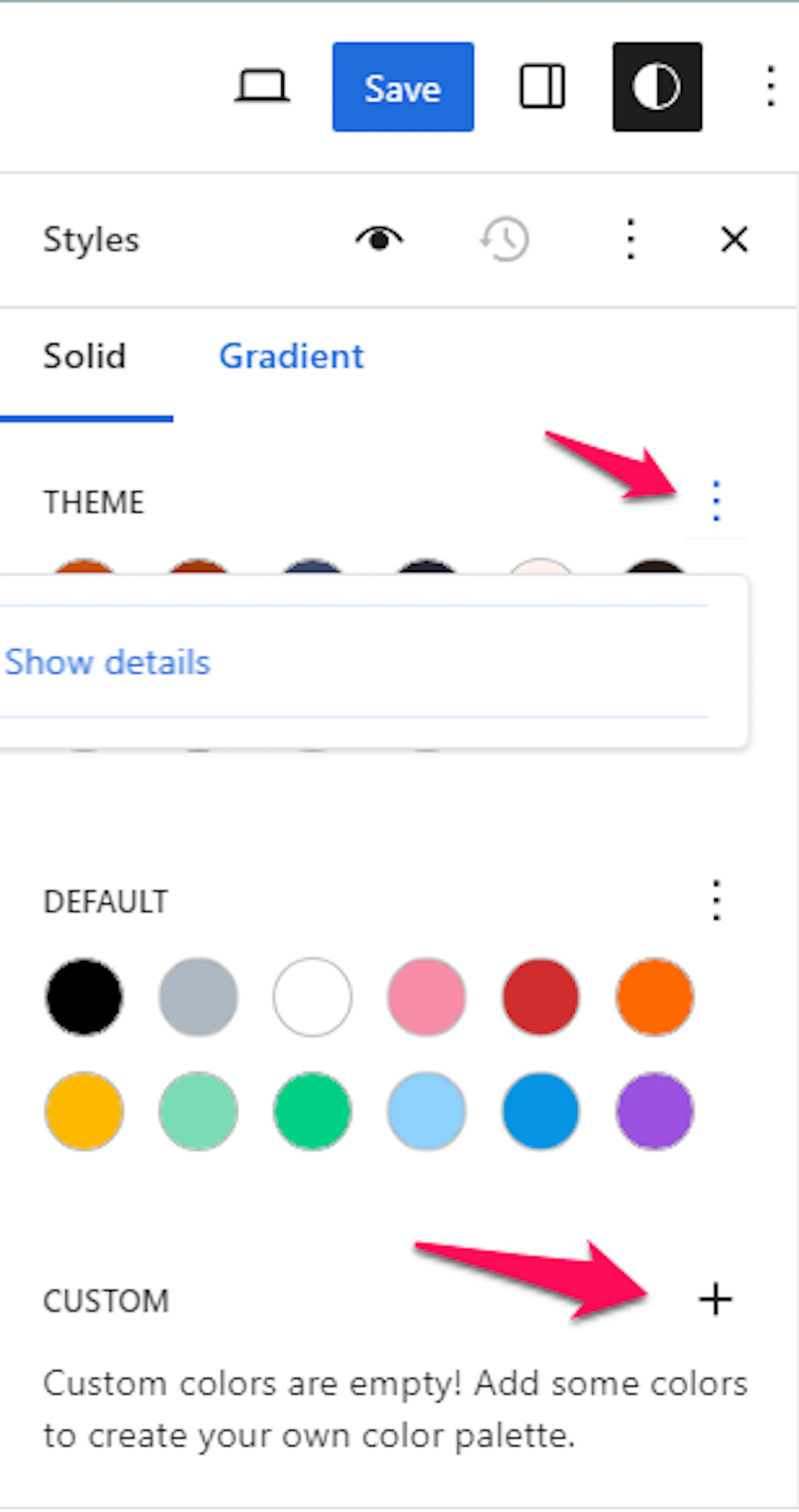Open the Default palette options menu
Image resolution: width=799 pixels, height=1512 pixels.
click(x=716, y=900)
